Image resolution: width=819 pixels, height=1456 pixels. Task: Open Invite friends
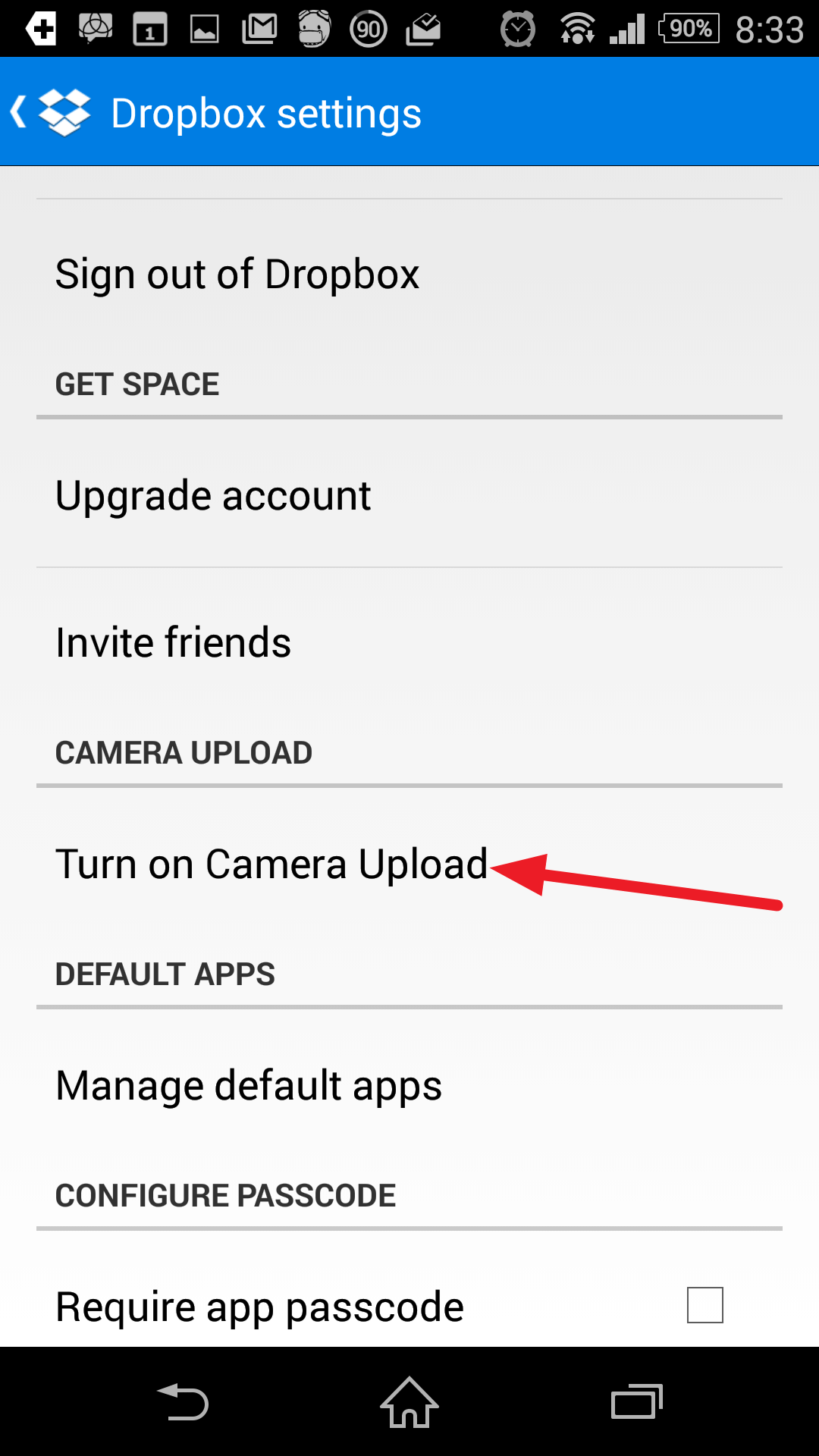(x=409, y=642)
